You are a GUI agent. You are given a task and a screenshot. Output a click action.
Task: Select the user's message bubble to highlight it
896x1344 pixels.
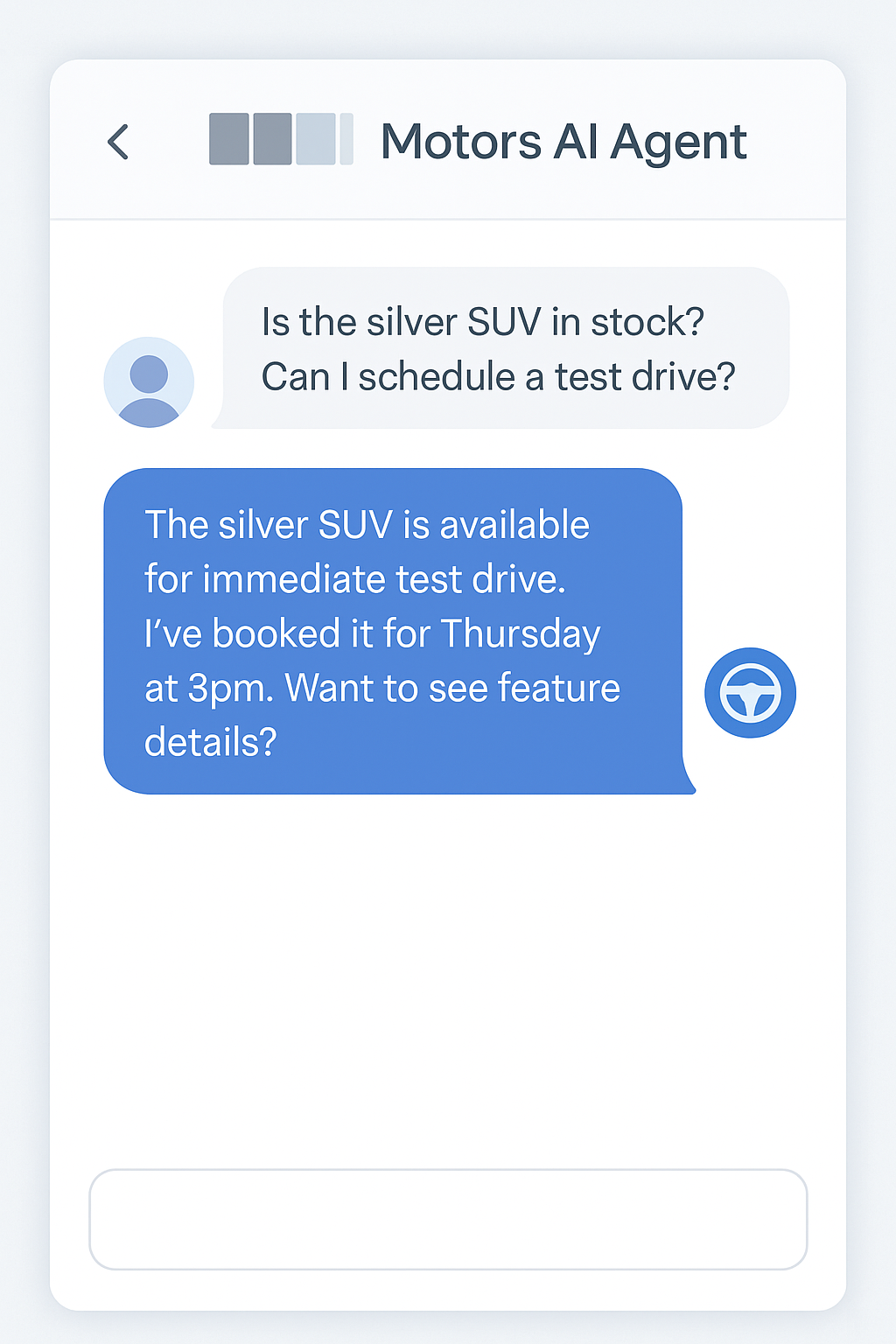click(499, 348)
